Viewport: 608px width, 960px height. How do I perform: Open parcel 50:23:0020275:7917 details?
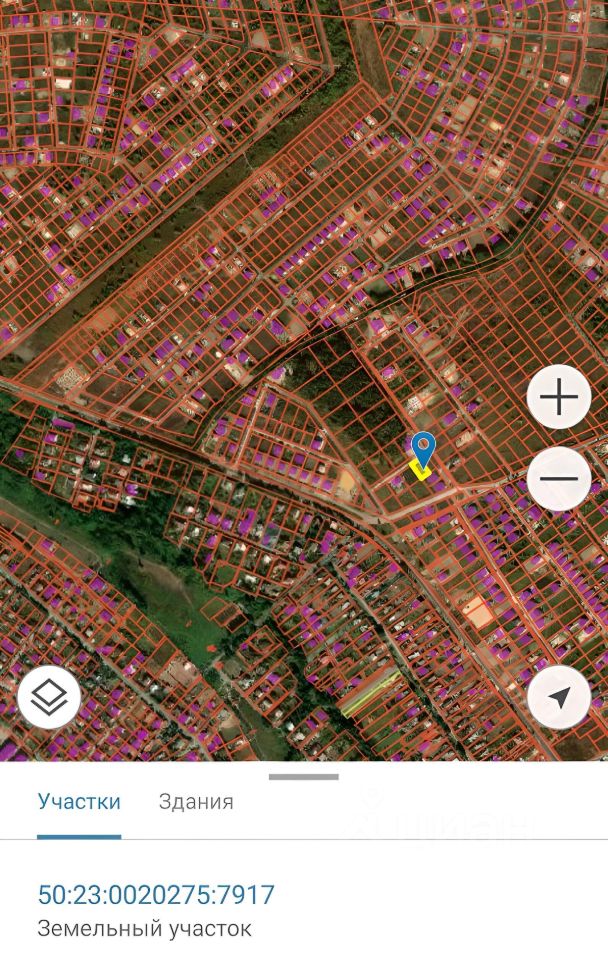[156, 894]
